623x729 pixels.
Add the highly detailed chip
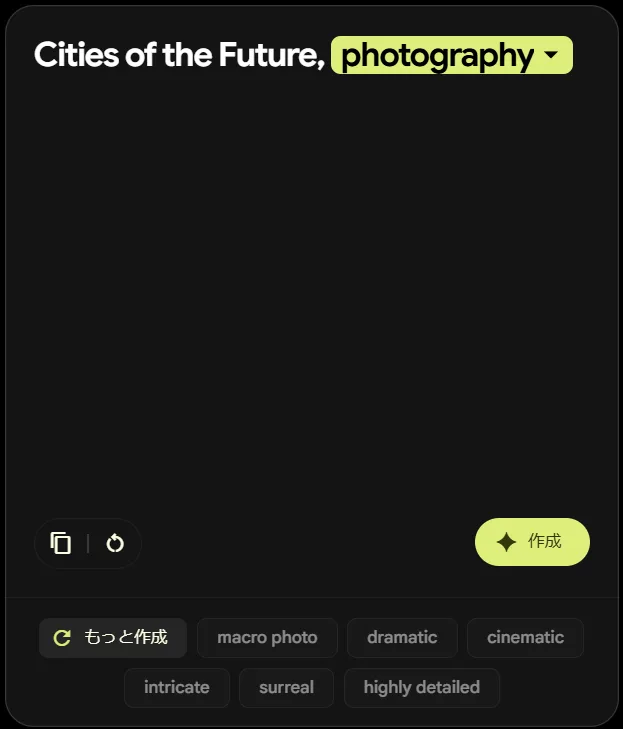click(421, 688)
